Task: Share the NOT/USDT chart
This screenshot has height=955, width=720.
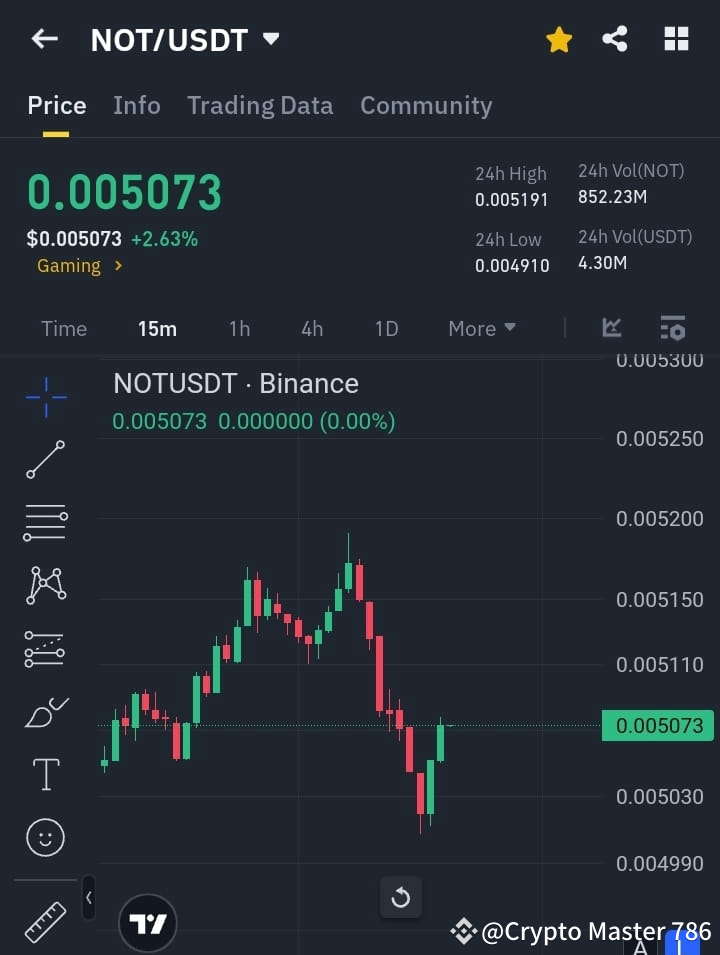Action: 615,39
